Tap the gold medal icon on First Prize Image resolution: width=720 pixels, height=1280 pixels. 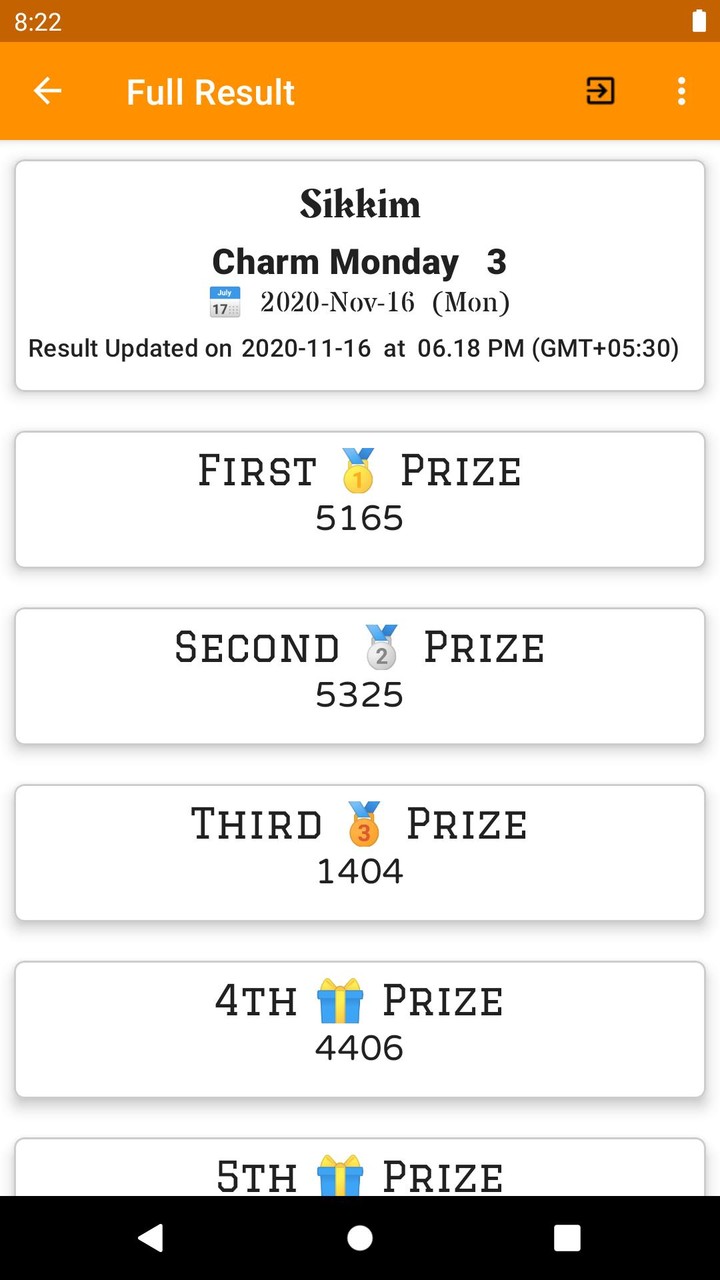(359, 469)
